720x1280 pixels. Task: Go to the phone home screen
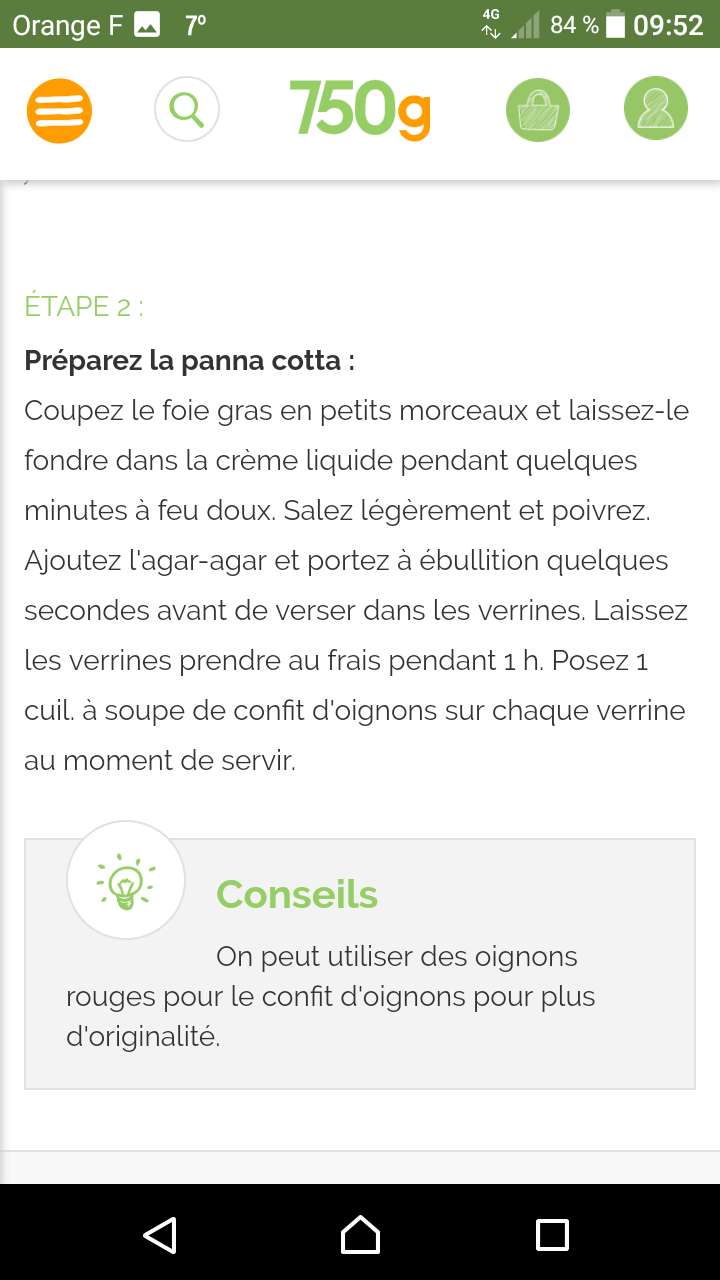pyautogui.click(x=360, y=1235)
